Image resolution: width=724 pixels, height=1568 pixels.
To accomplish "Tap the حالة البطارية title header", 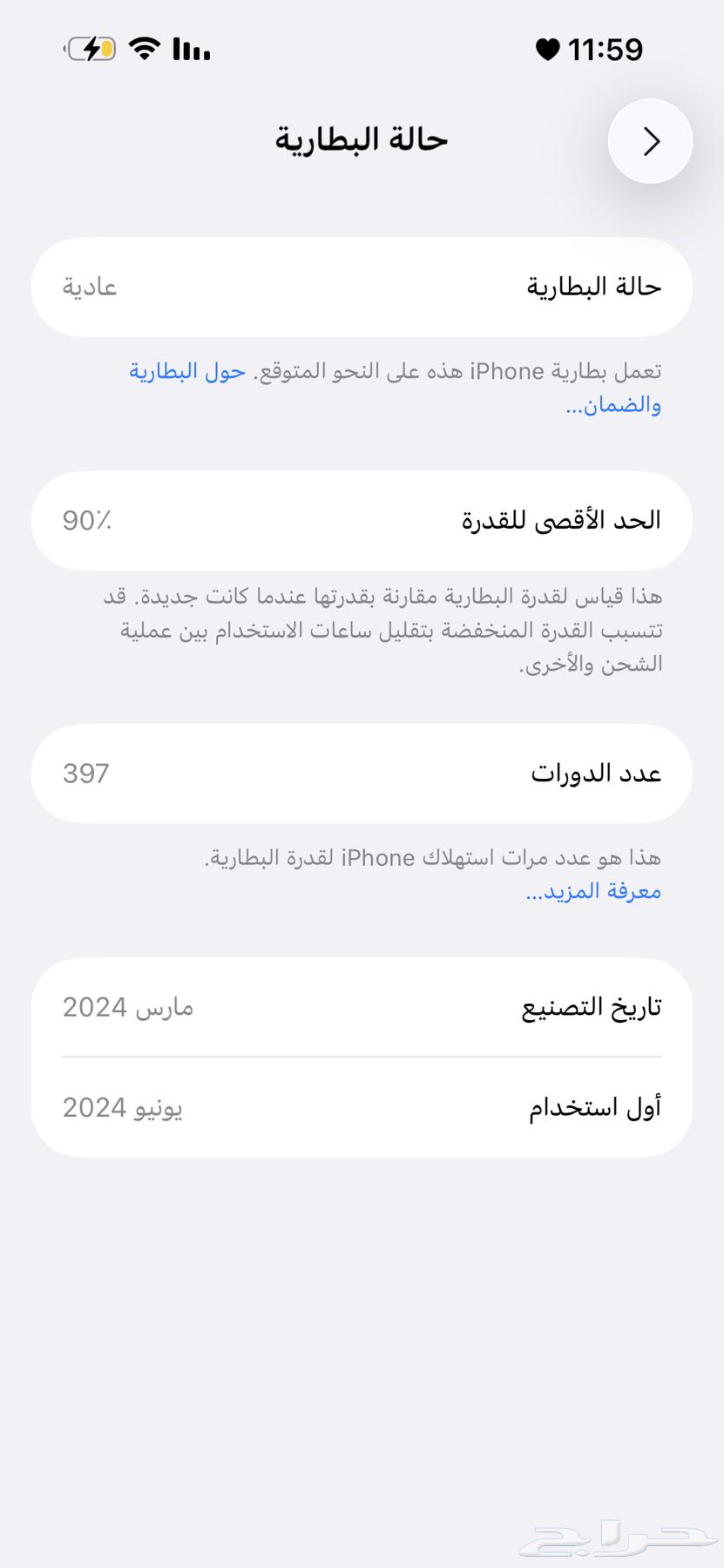I will [362, 139].
